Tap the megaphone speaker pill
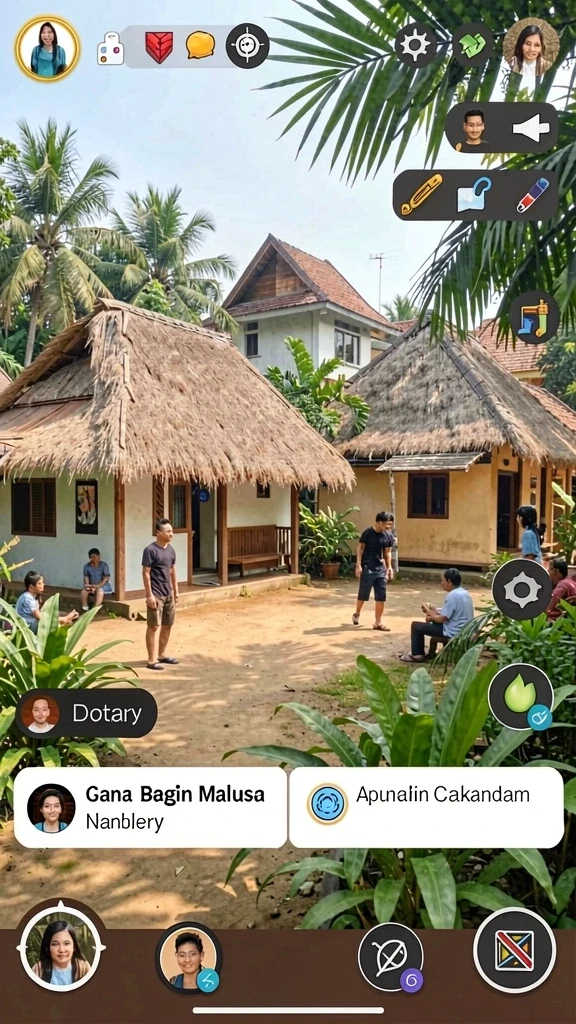 (x=502, y=127)
